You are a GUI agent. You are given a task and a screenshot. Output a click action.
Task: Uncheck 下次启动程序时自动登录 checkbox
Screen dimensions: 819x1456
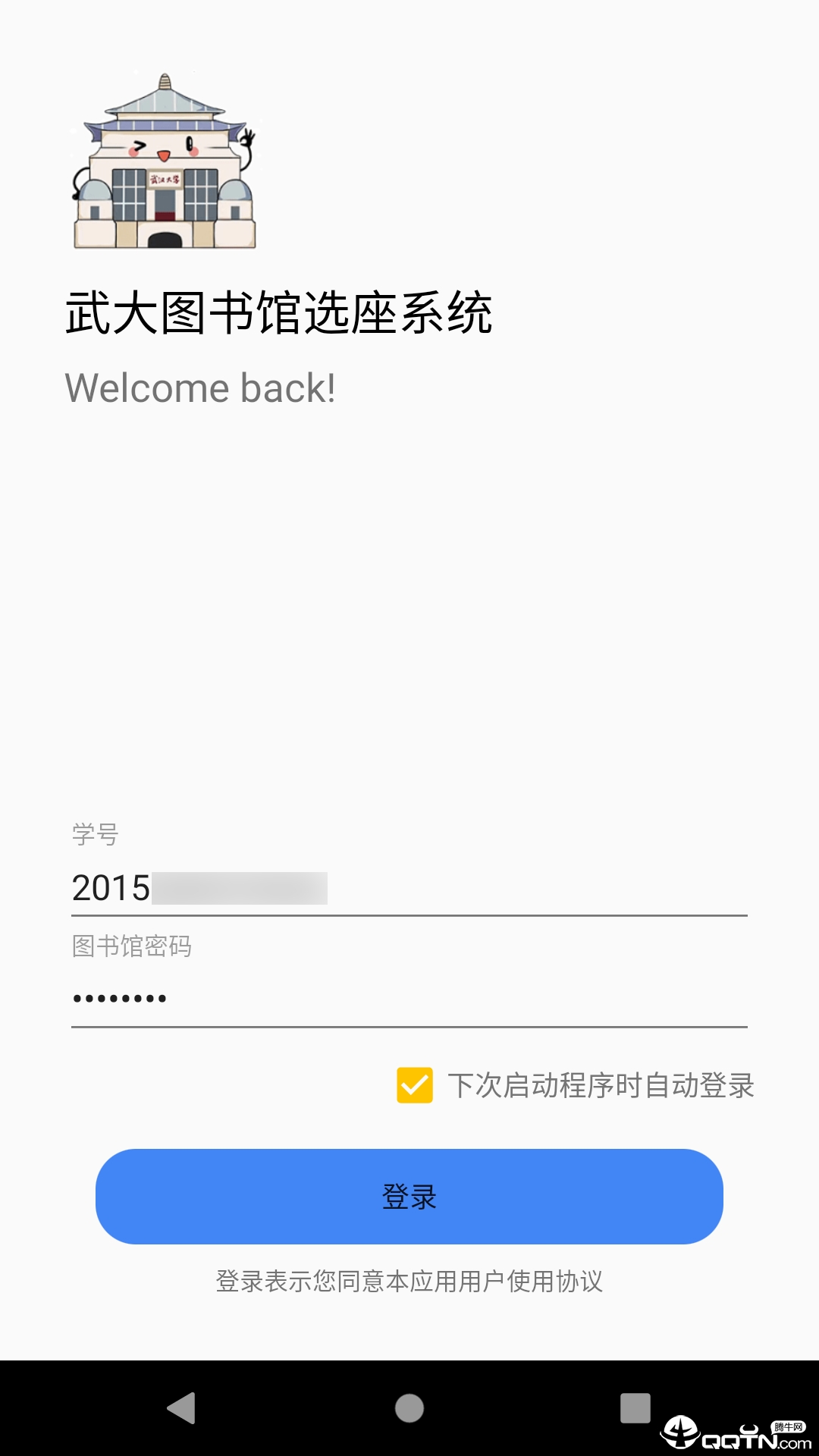click(415, 1085)
